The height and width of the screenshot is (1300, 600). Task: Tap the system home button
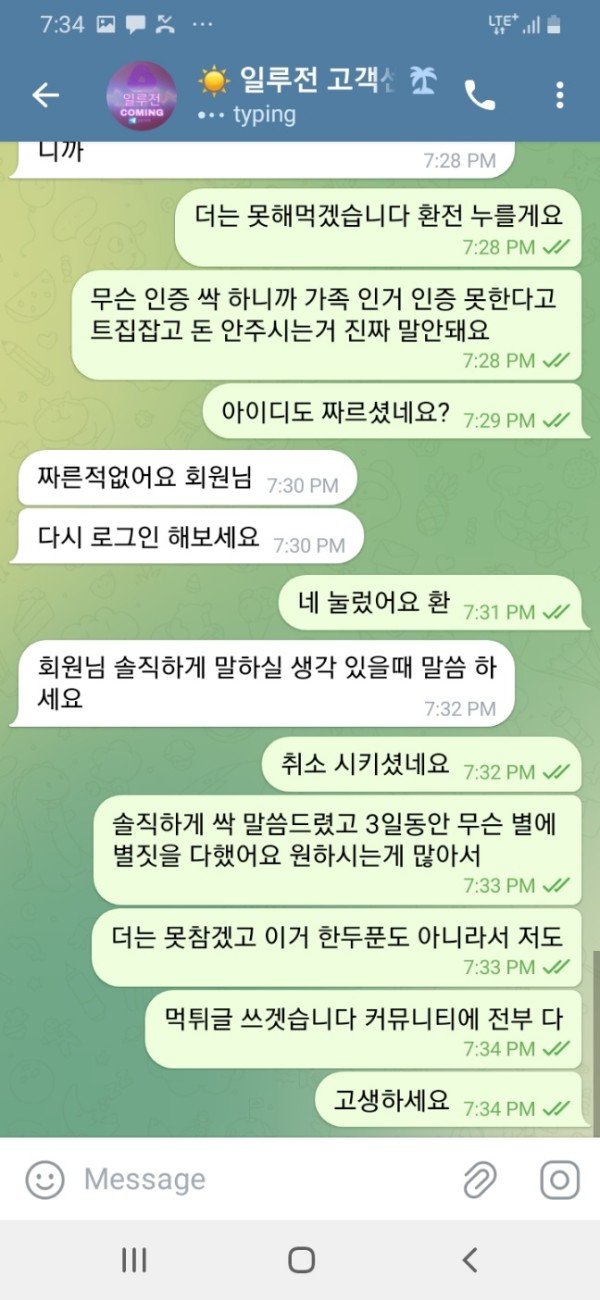click(301, 1260)
